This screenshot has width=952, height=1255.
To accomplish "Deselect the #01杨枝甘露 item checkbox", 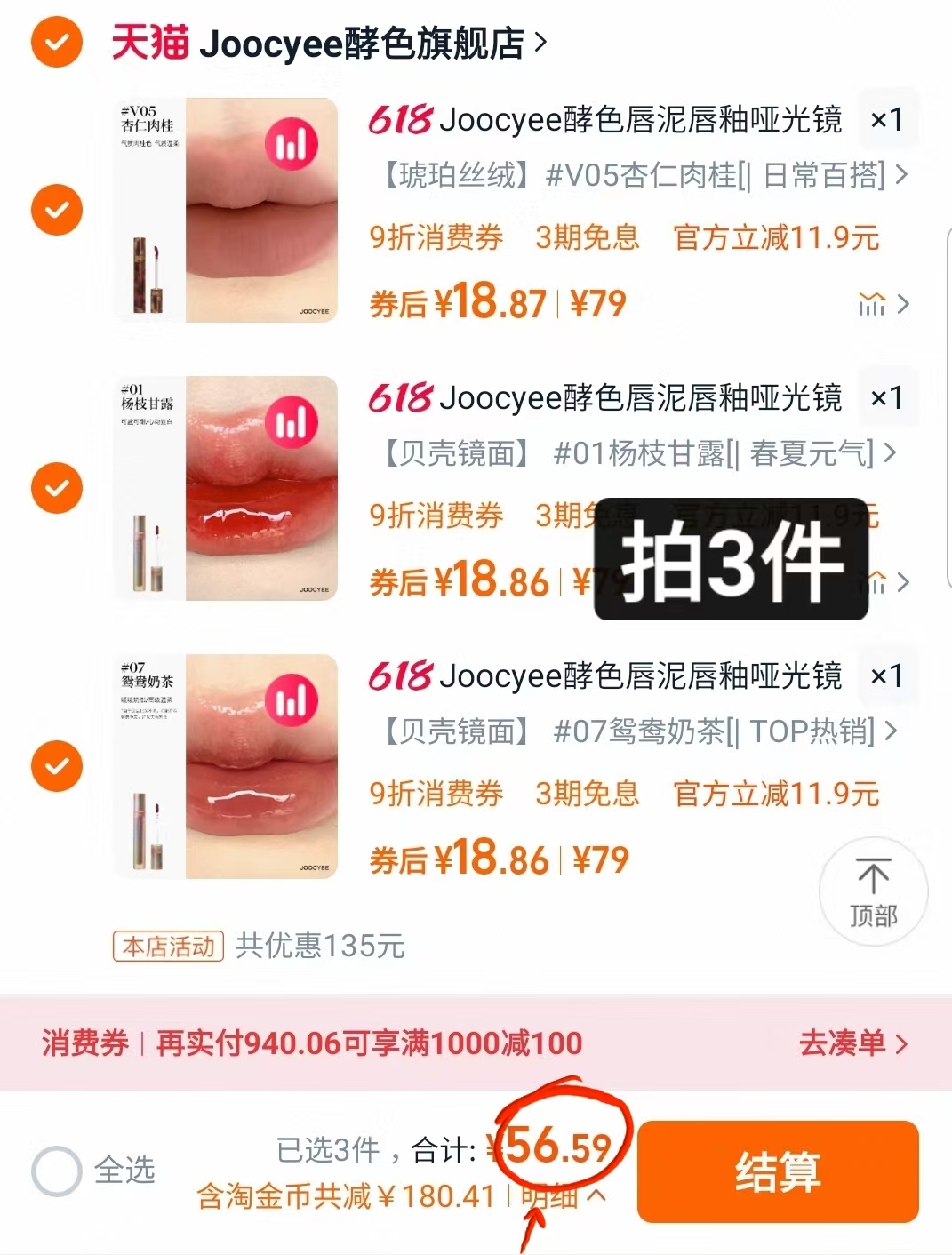I will pos(57,488).
